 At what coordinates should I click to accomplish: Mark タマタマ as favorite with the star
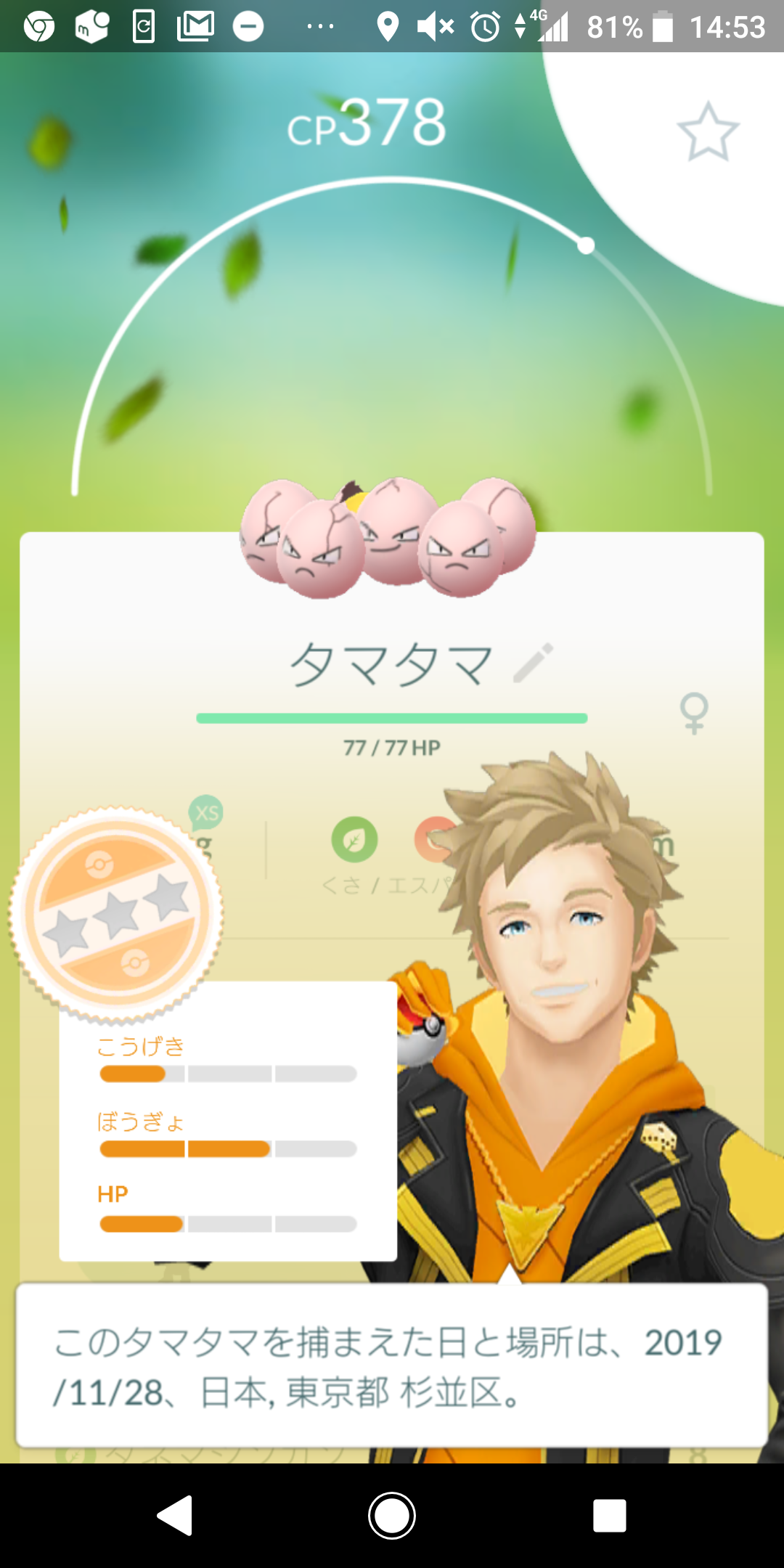(x=708, y=132)
